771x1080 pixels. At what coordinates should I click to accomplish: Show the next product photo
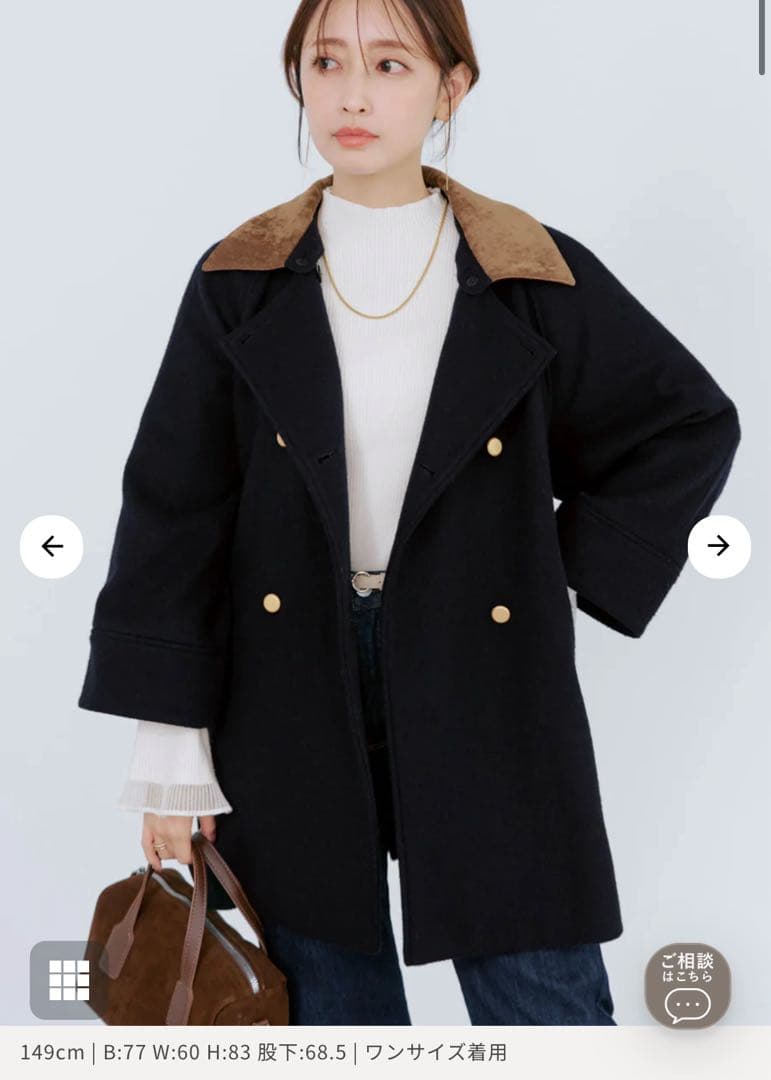tap(718, 546)
